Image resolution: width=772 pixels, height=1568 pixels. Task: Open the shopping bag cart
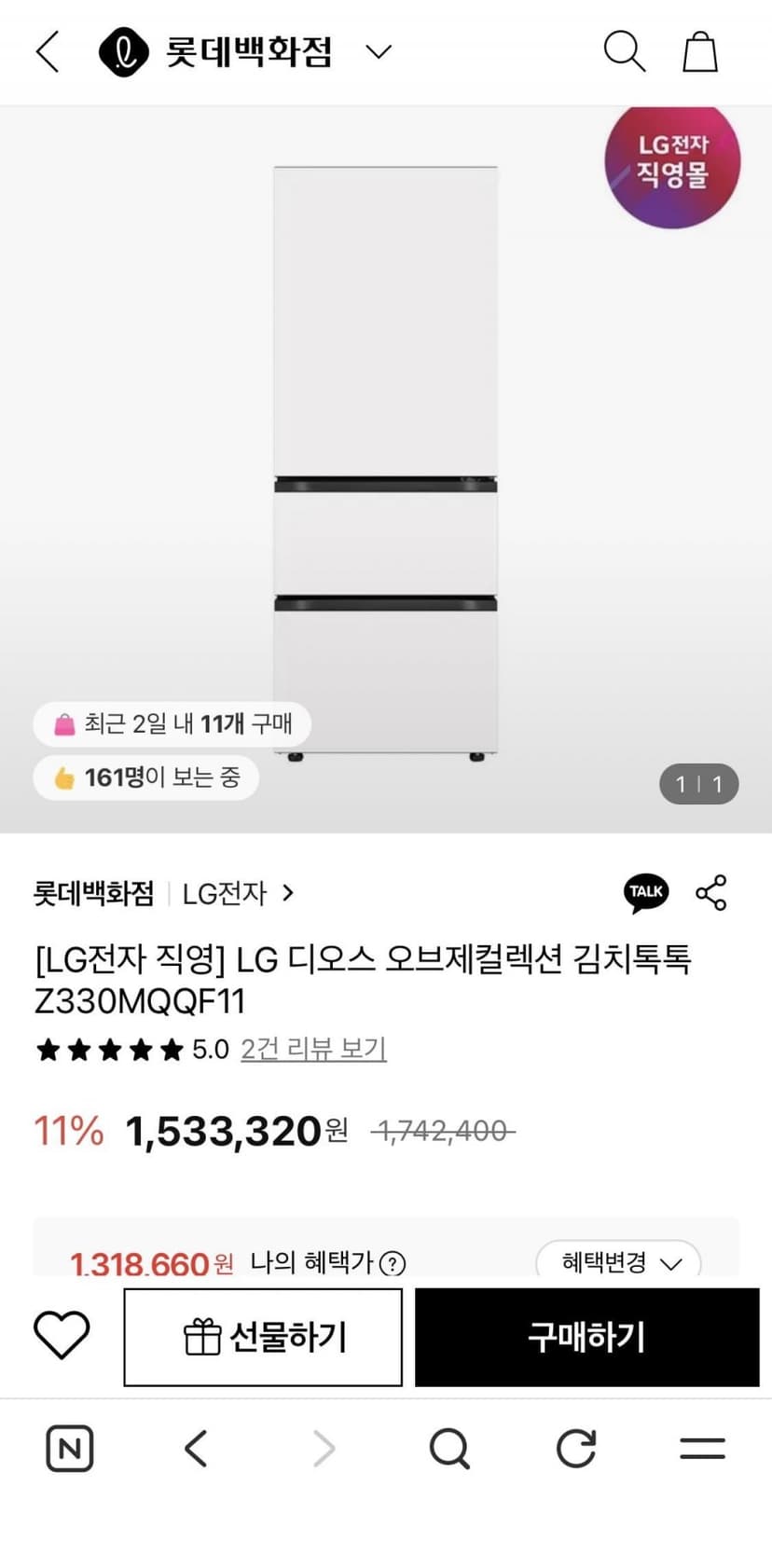(x=700, y=51)
